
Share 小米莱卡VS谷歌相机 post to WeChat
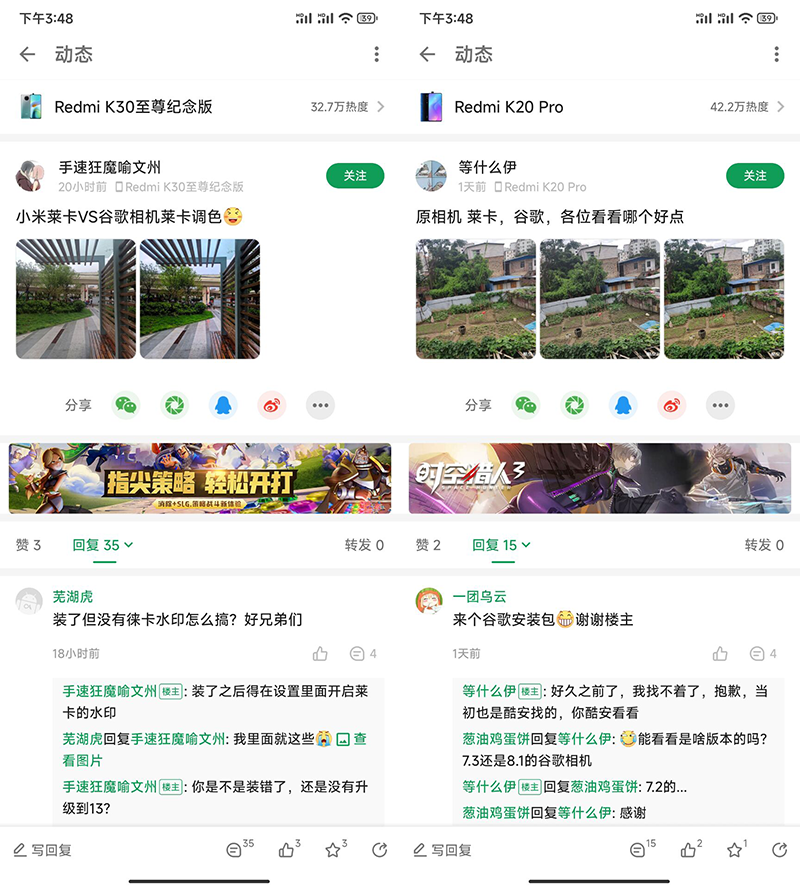pyautogui.click(x=125, y=405)
